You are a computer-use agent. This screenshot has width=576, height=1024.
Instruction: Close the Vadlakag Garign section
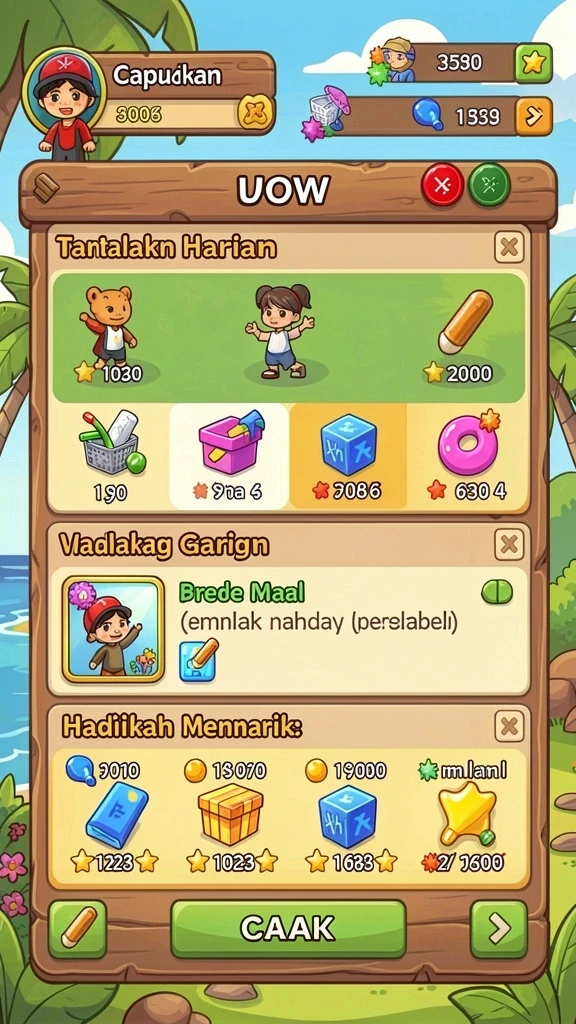click(509, 545)
